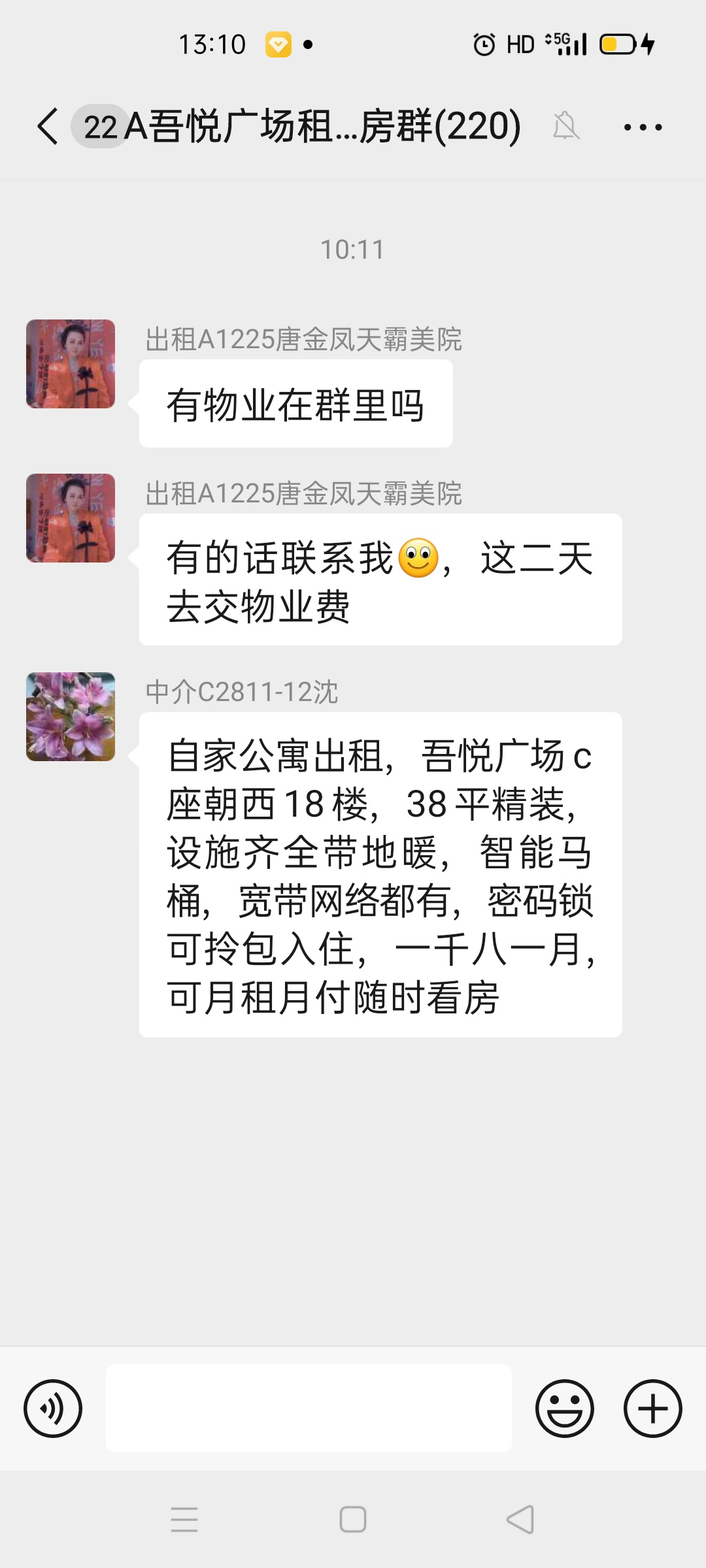Switch to voice message input
The image size is (706, 1568).
tap(53, 1408)
